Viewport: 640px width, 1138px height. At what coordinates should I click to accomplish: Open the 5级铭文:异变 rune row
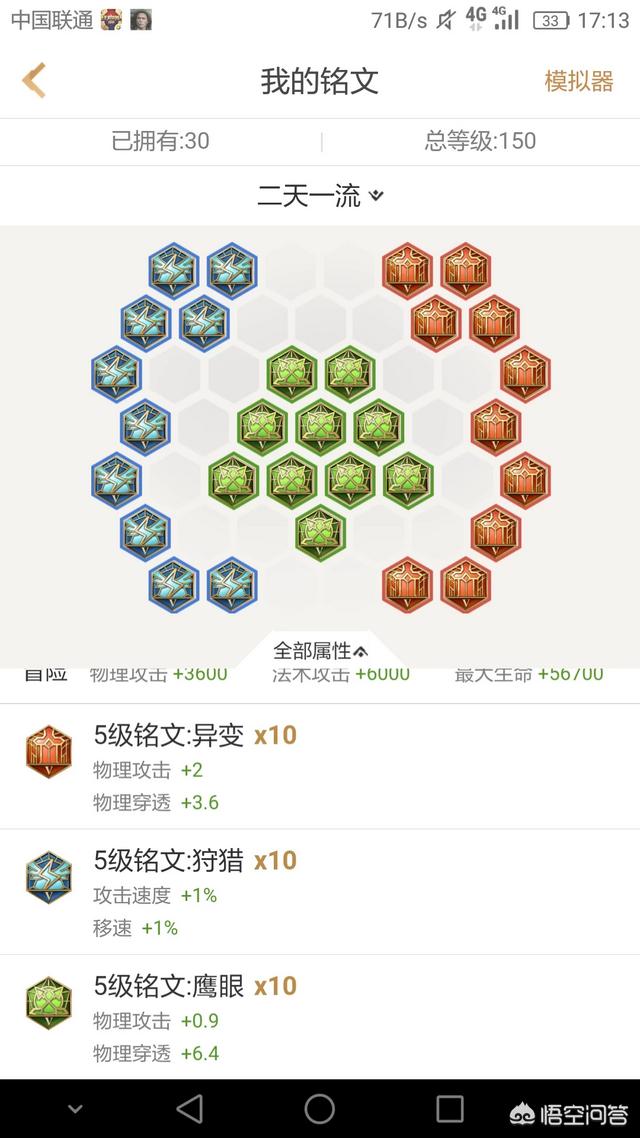[x=320, y=767]
